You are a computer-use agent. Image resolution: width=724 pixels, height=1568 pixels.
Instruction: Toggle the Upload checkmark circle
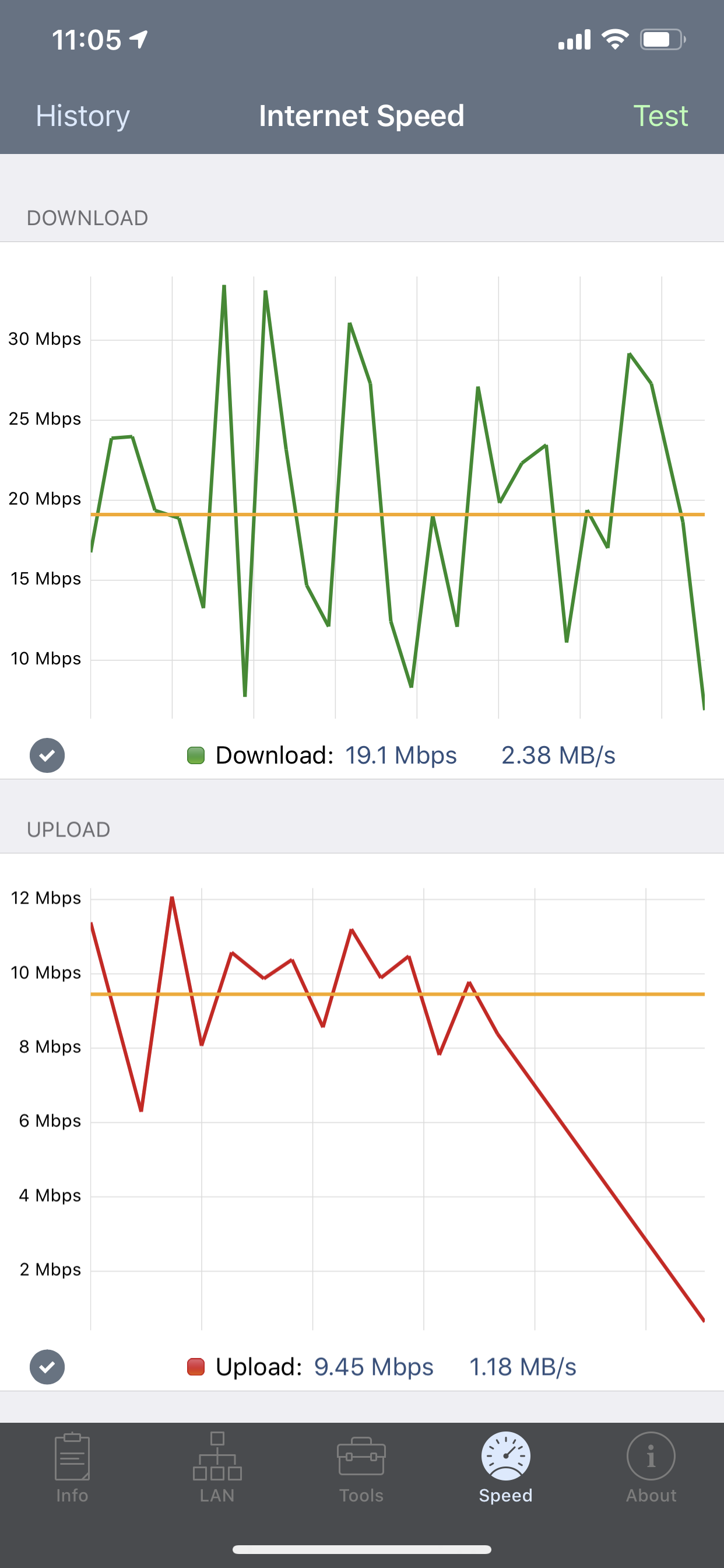(47, 1367)
